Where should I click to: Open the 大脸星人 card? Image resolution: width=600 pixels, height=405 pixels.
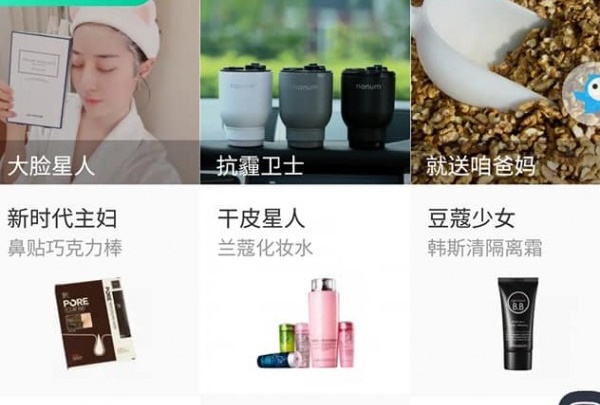tap(99, 95)
